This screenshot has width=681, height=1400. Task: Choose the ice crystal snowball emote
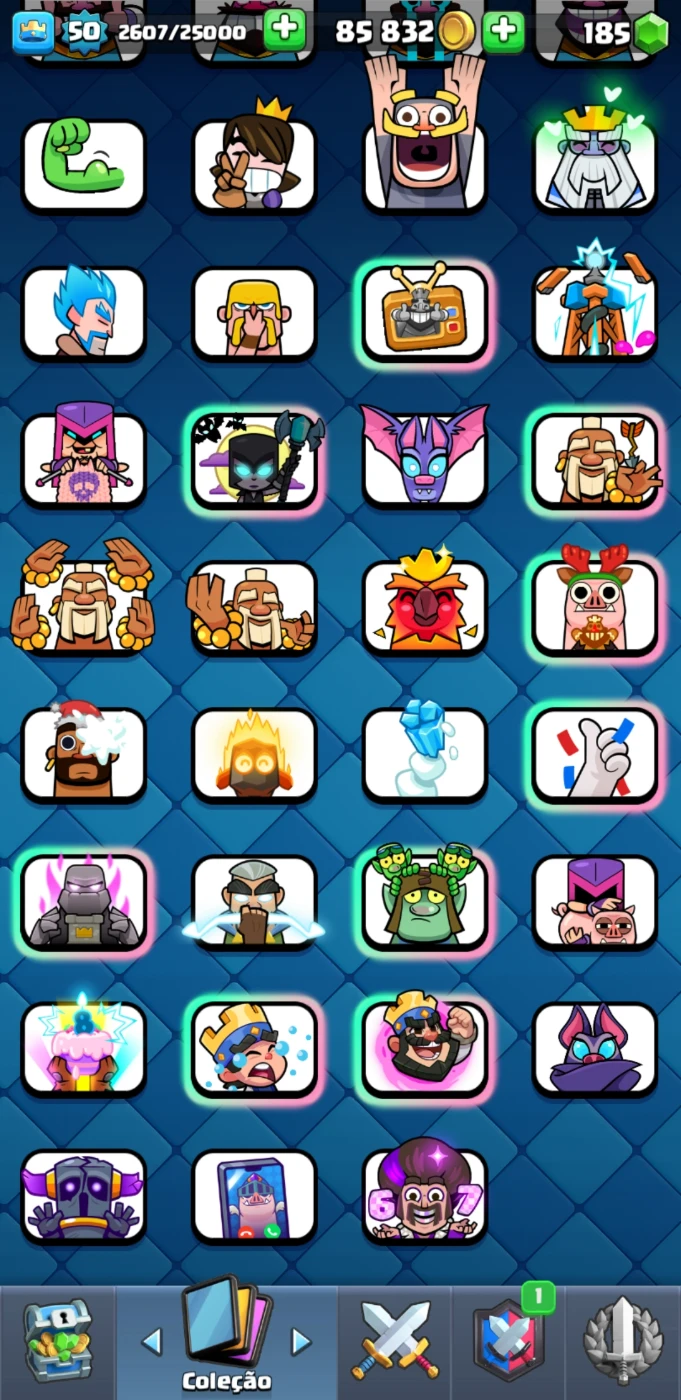pos(424,753)
